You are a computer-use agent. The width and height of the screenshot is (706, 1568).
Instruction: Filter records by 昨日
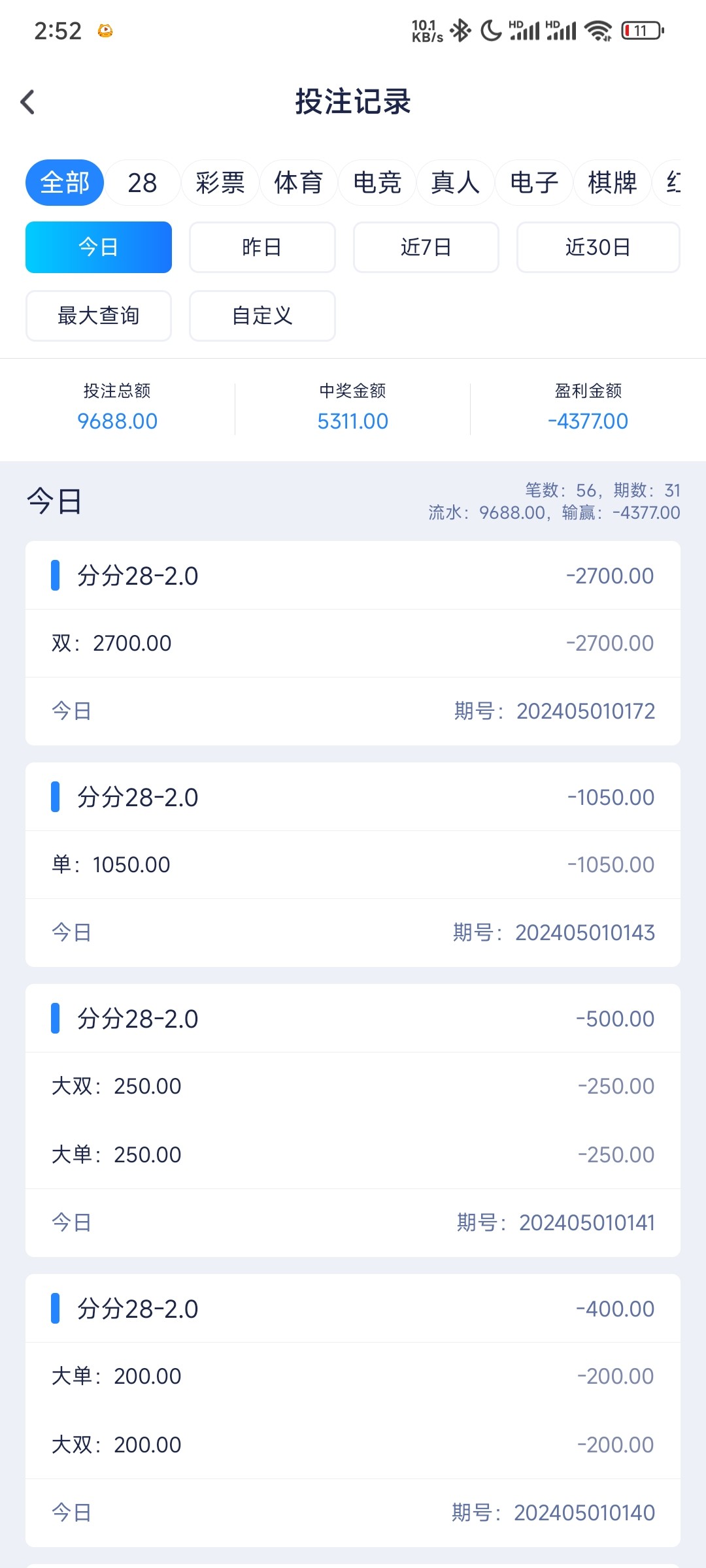[262, 247]
